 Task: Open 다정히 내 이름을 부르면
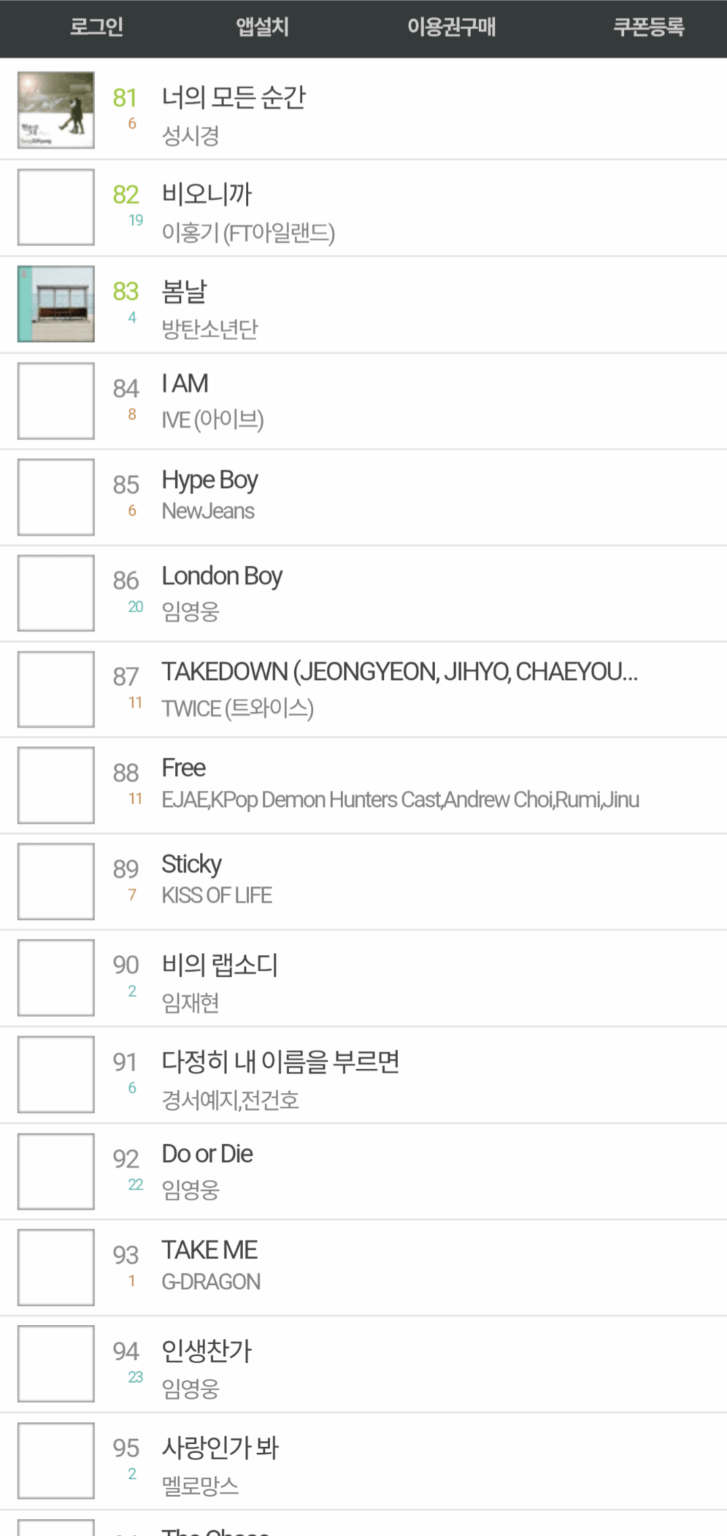(280, 1062)
